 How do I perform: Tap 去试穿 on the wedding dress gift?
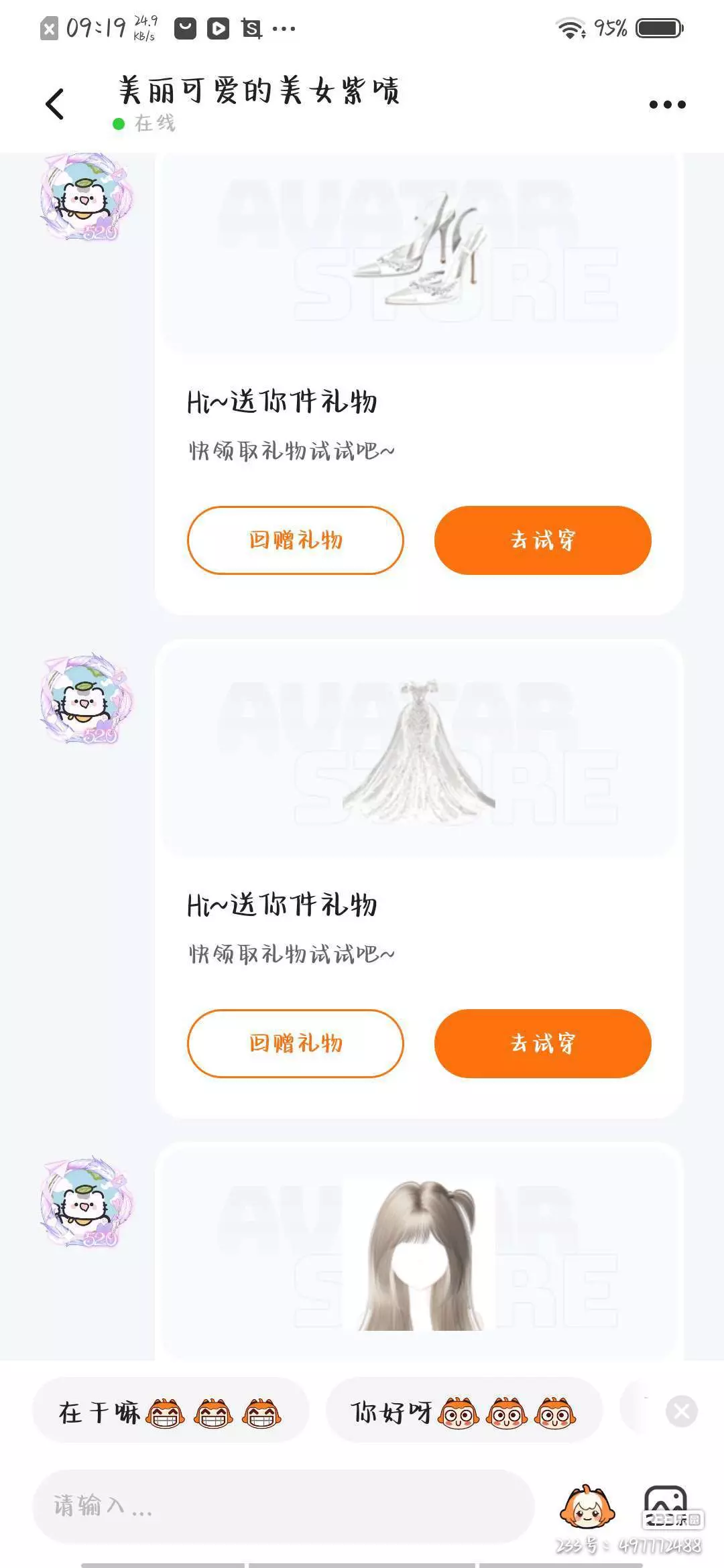tap(543, 1043)
